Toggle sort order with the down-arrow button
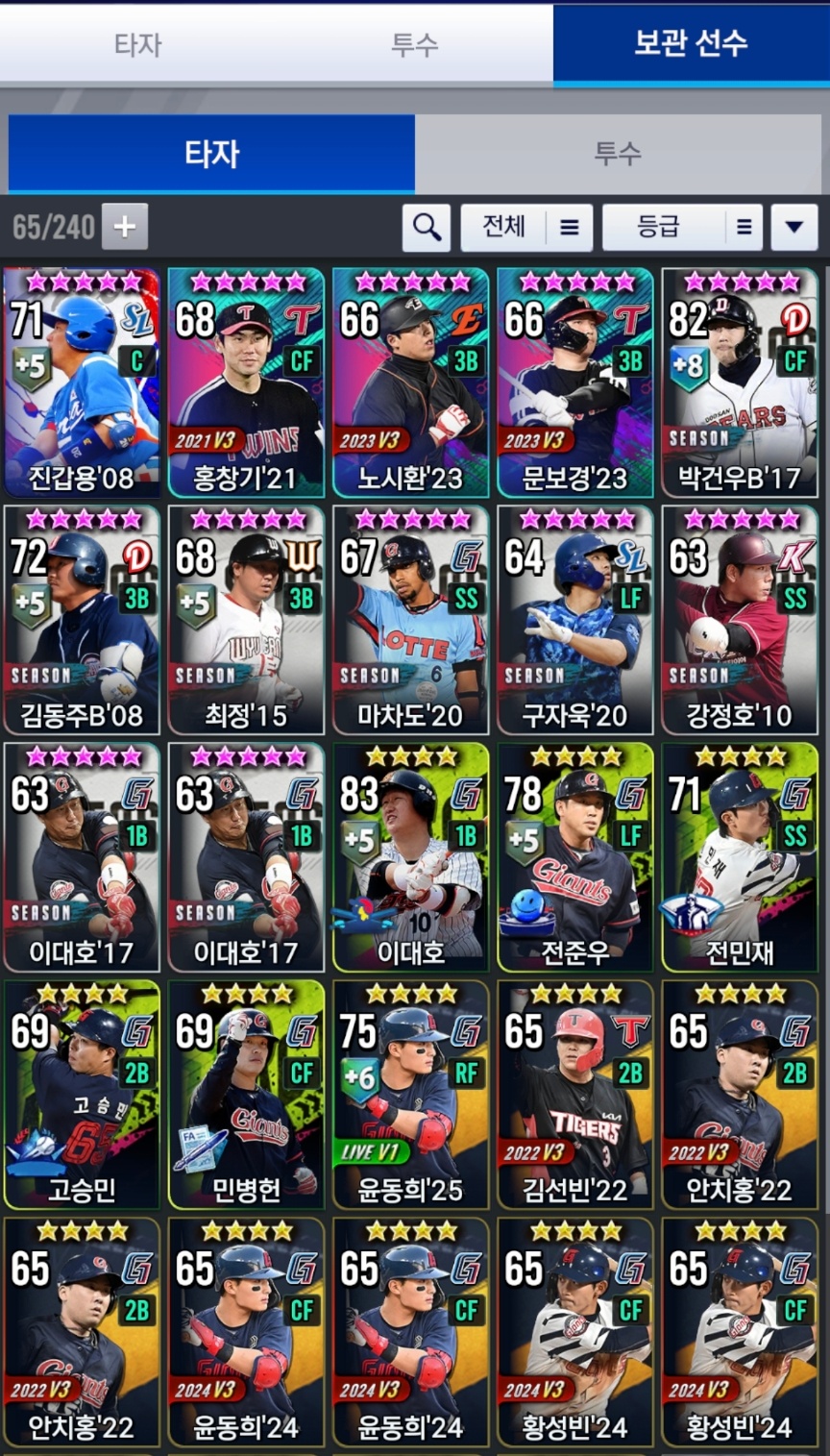The image size is (830, 1456). (x=794, y=228)
